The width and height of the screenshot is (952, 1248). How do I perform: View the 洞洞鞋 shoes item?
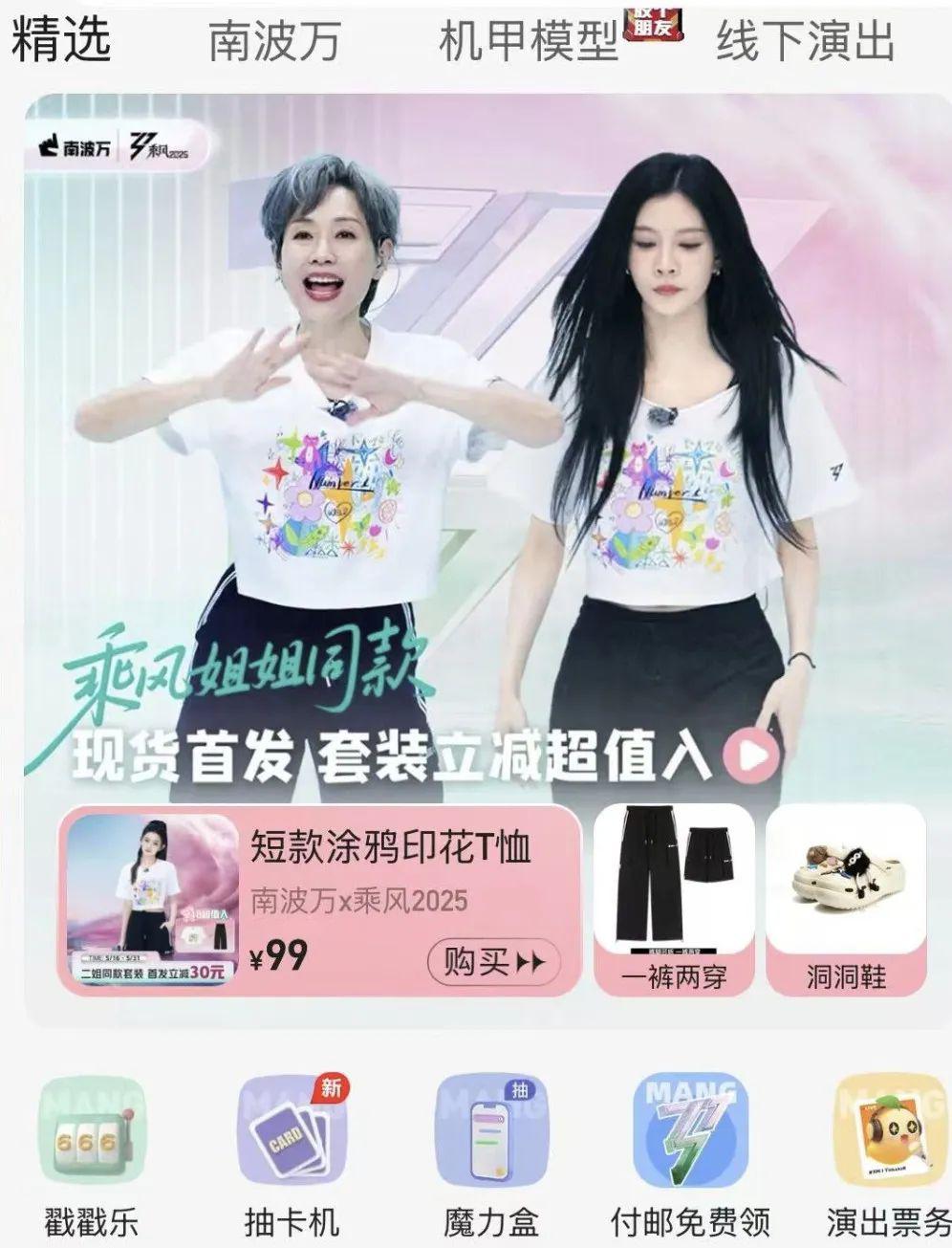tap(846, 899)
